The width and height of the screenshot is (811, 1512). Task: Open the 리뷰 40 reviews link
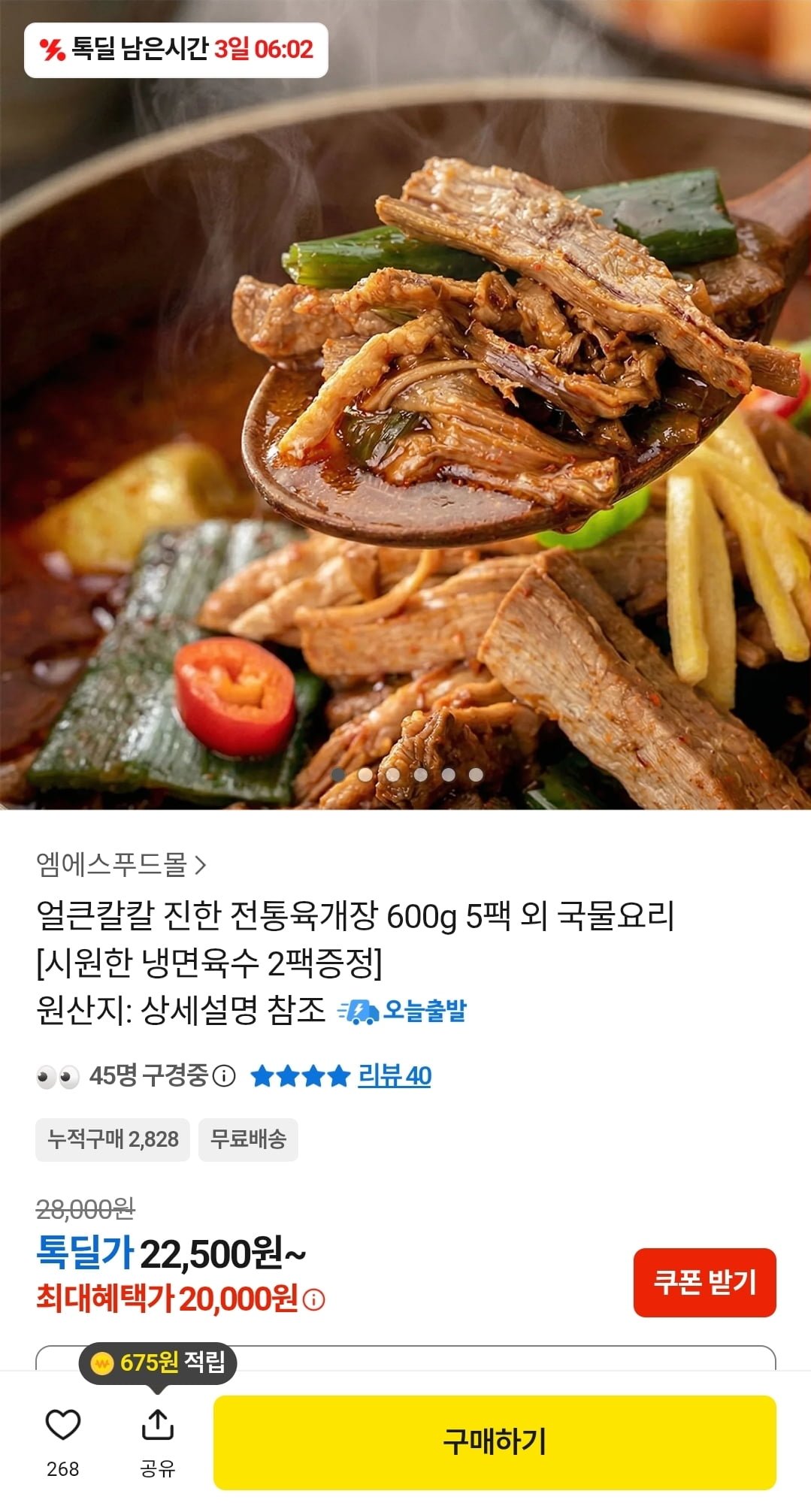click(x=394, y=1076)
